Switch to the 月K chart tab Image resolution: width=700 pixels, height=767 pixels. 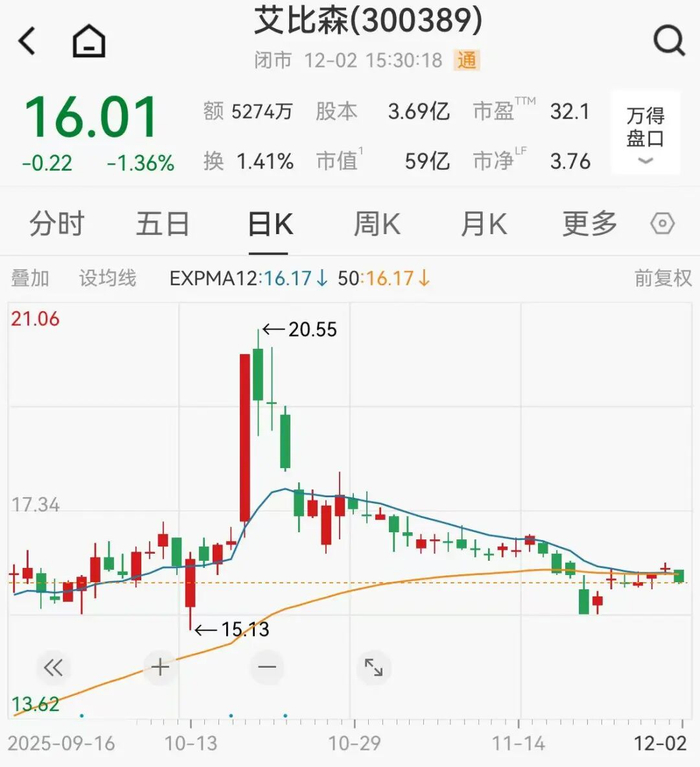coord(484,224)
